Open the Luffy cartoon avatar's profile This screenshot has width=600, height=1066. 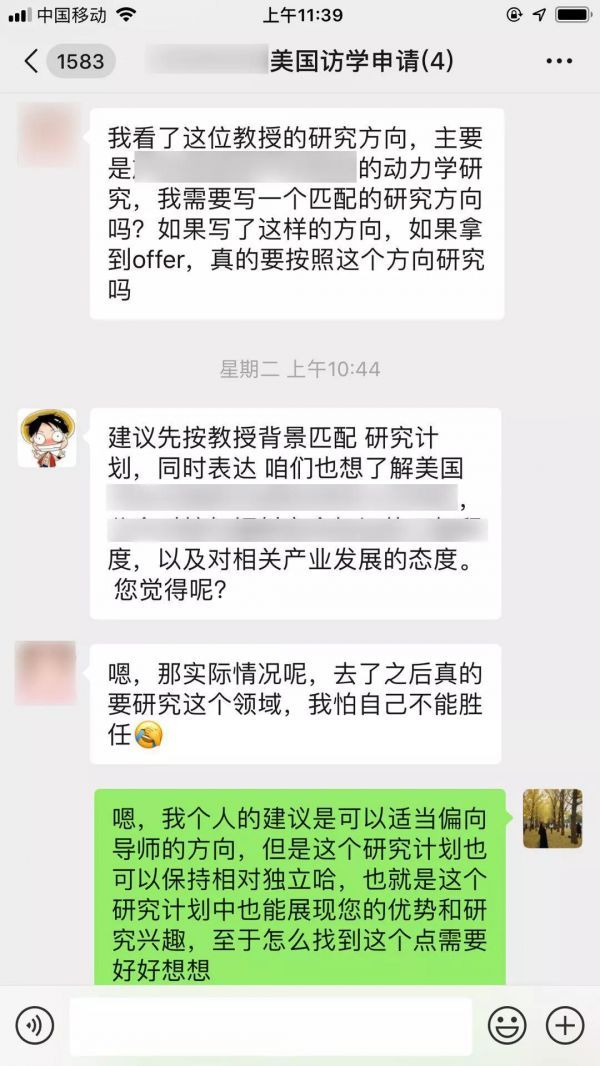pos(47,438)
